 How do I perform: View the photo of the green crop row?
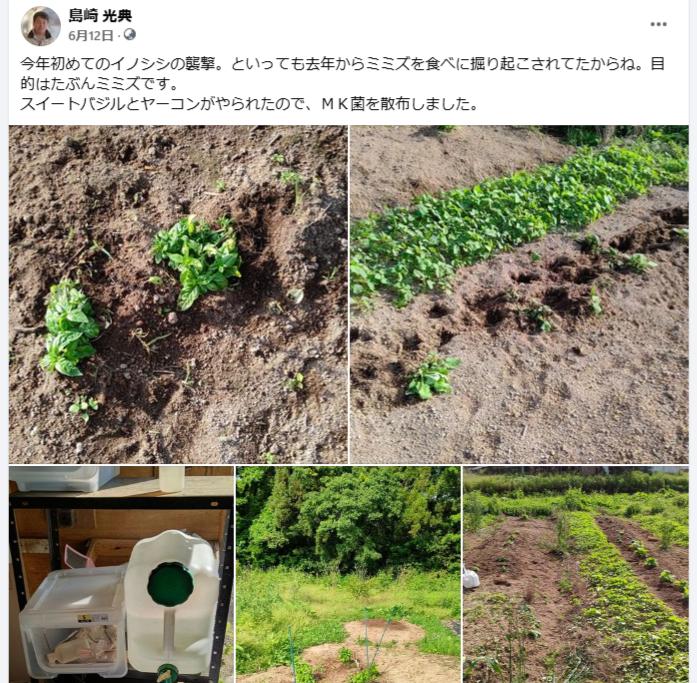click(519, 294)
